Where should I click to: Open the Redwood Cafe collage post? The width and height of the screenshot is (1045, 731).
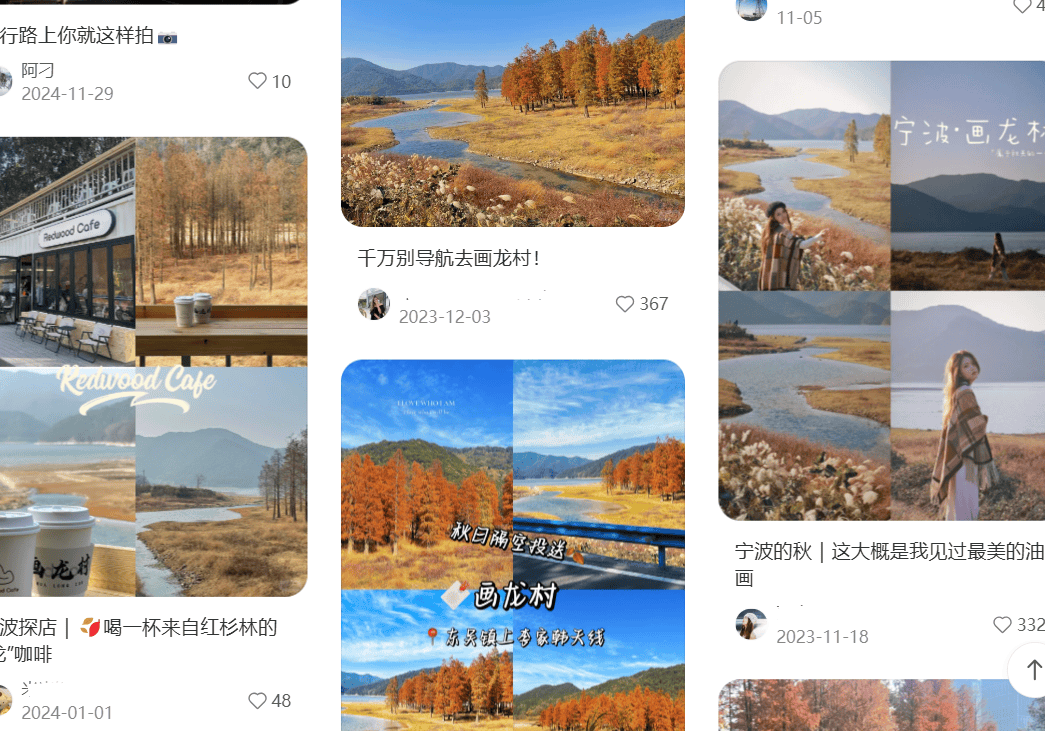[153, 366]
